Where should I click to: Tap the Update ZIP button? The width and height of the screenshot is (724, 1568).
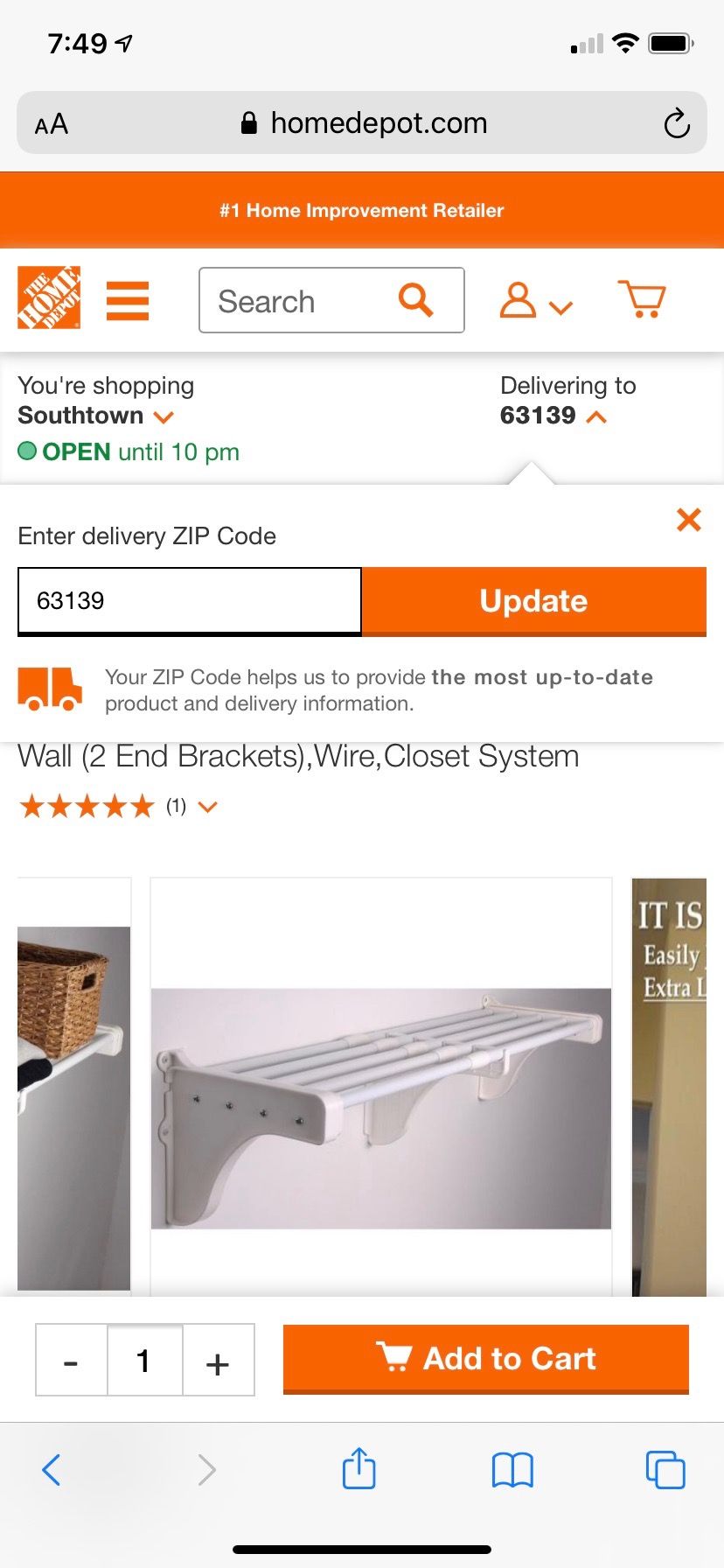coord(533,601)
